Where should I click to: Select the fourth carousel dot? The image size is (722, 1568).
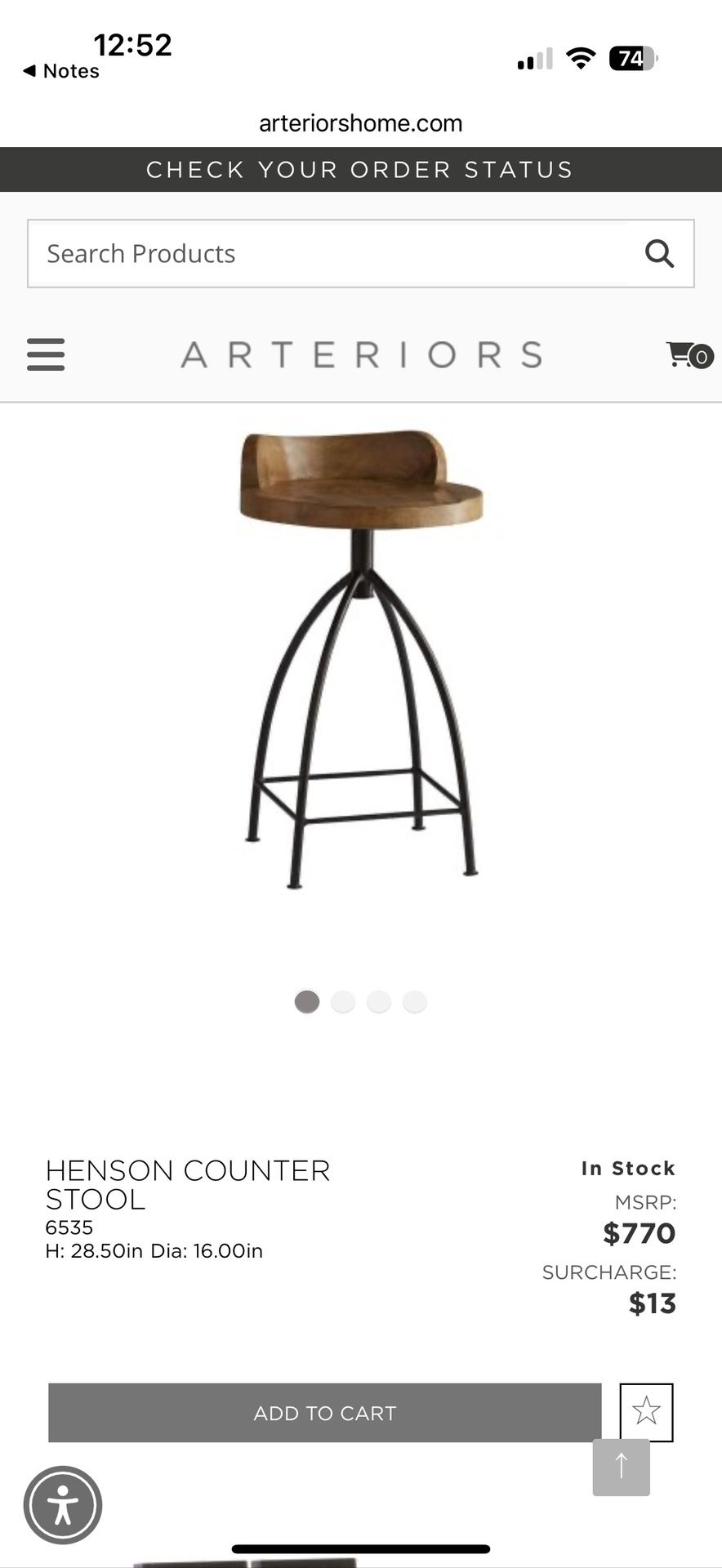[x=414, y=1000]
